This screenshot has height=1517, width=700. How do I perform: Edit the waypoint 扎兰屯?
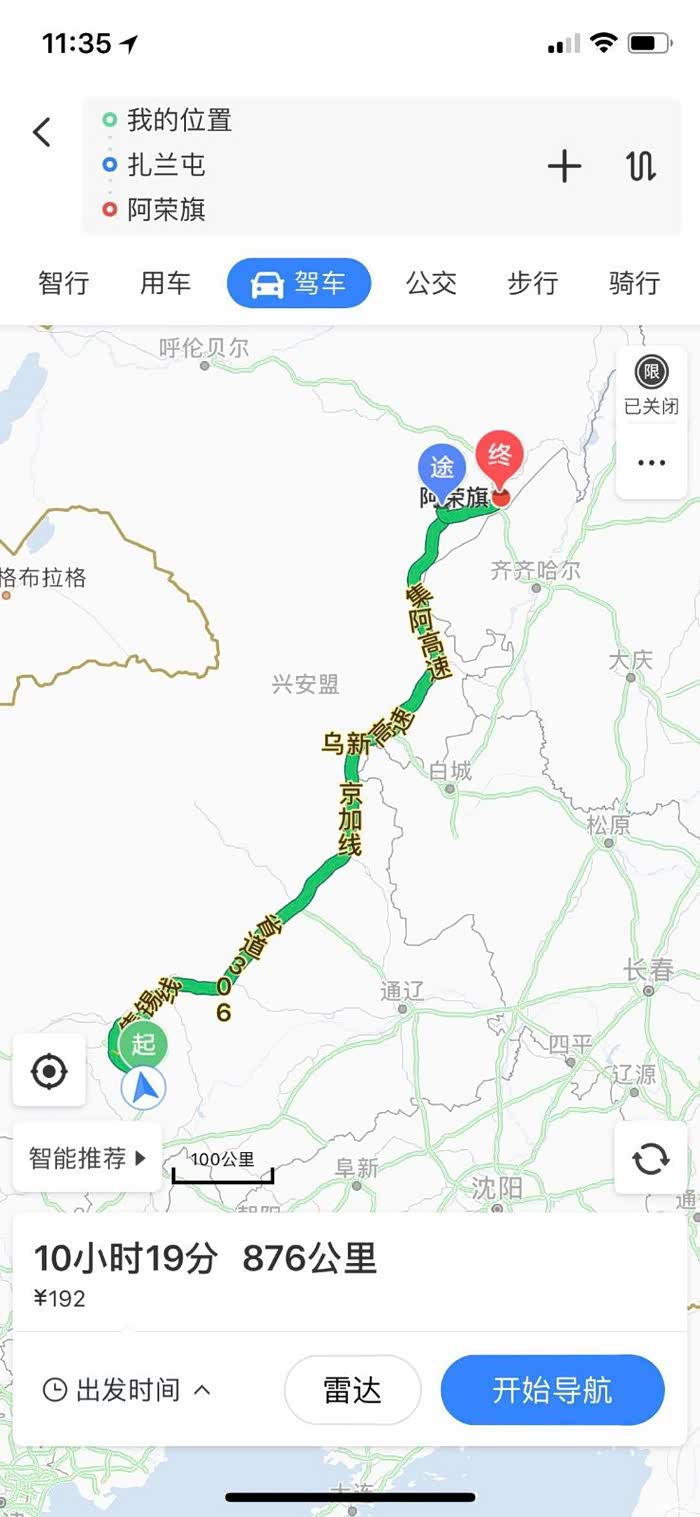click(x=167, y=165)
